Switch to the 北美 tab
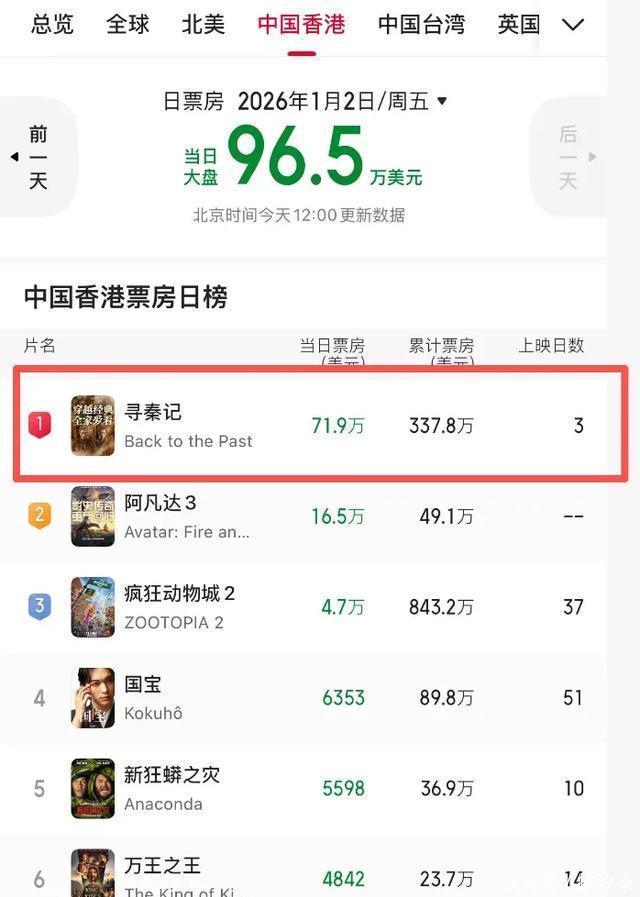The height and width of the screenshot is (897, 640). [x=203, y=25]
